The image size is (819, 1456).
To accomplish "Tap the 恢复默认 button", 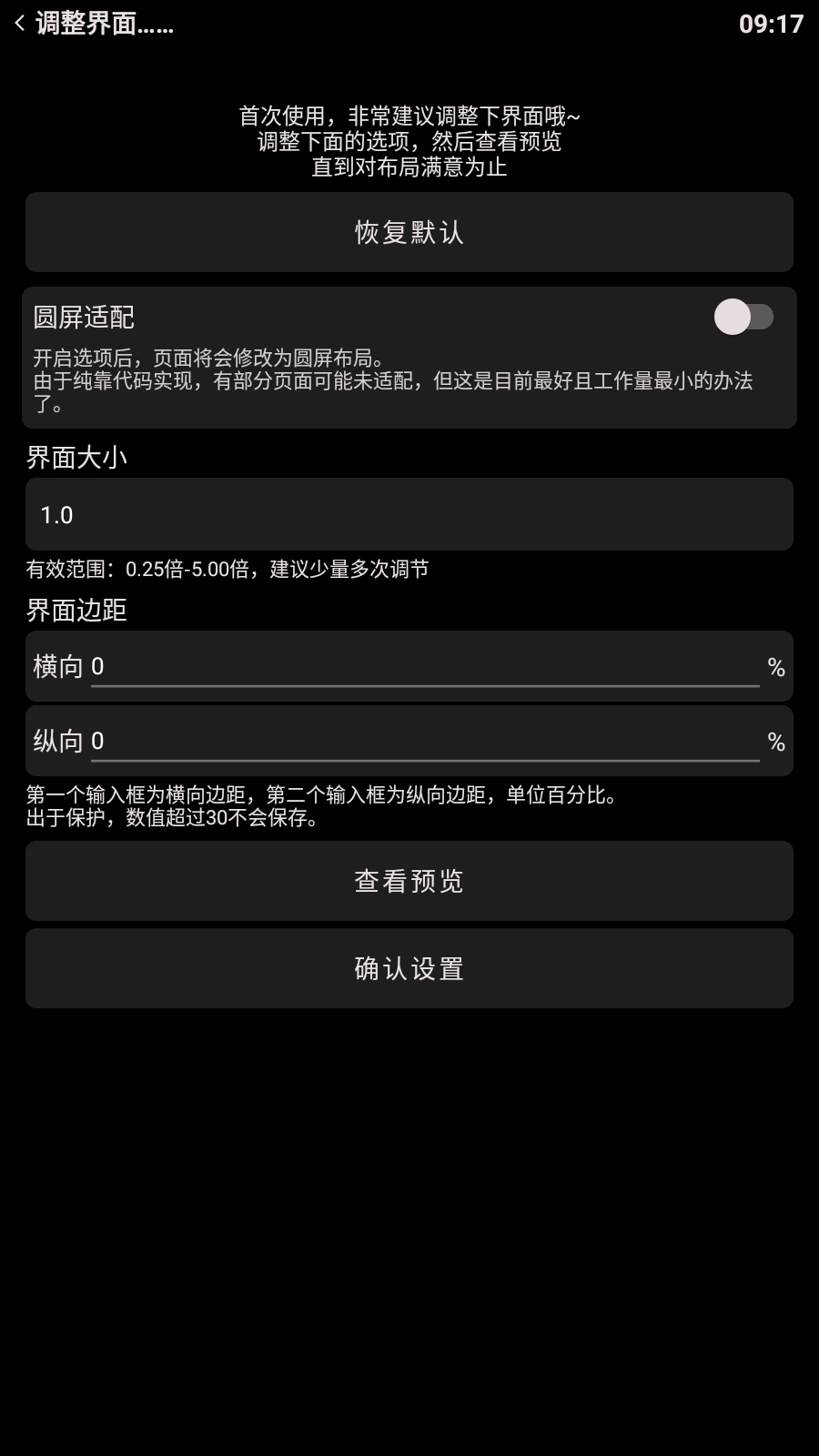I will (409, 232).
